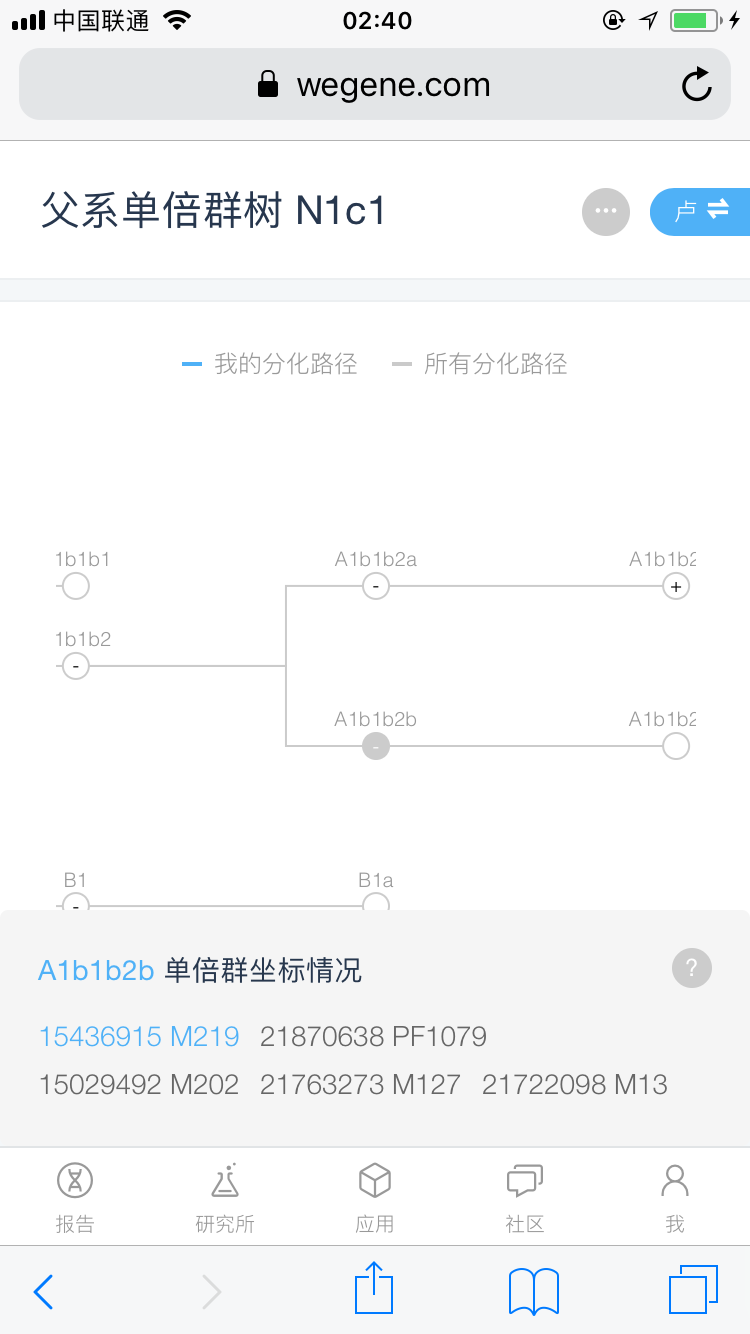Switch to the 社区 tab

pyautogui.click(x=525, y=1198)
